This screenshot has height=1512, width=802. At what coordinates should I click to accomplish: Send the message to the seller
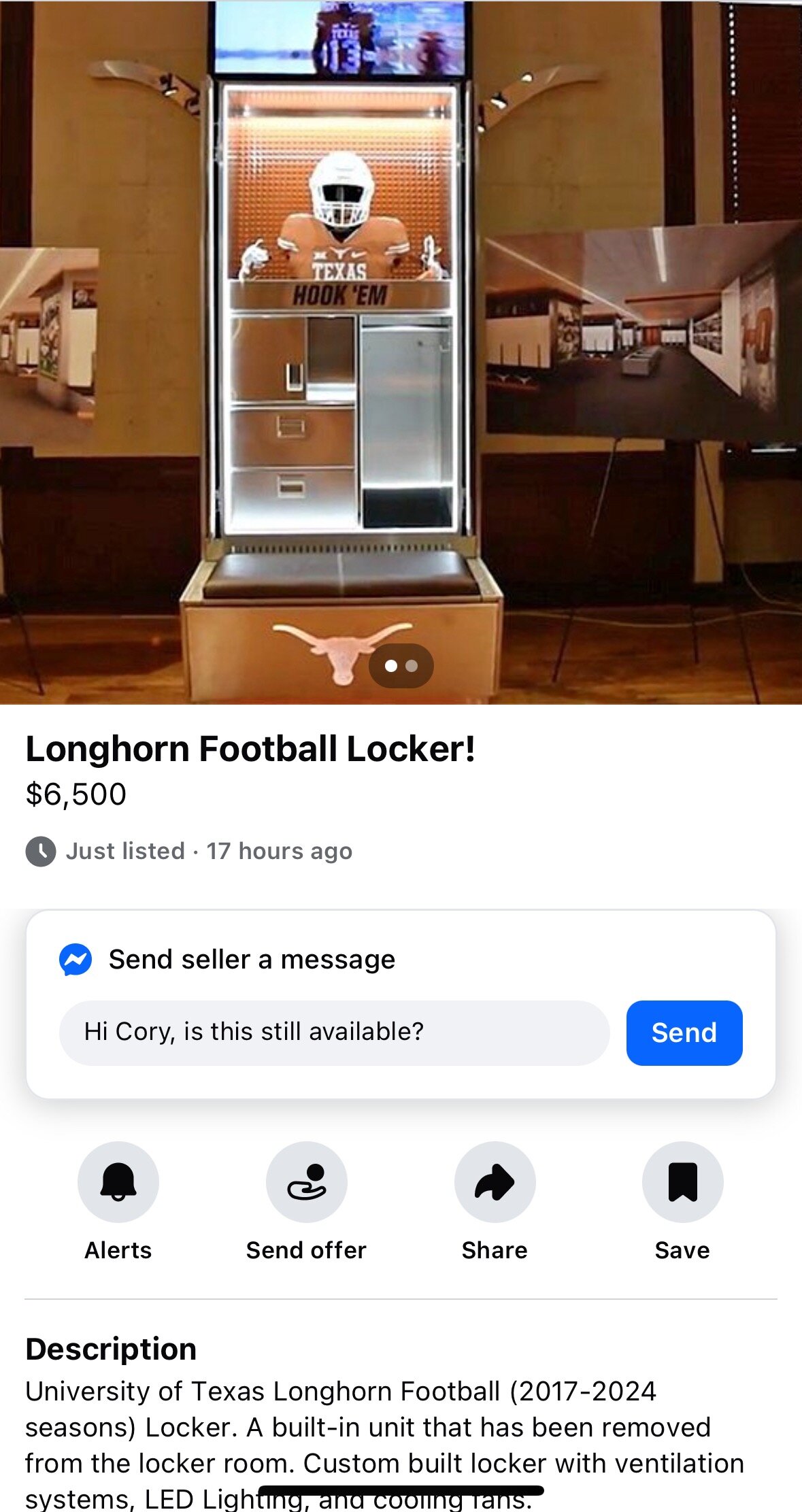[x=684, y=1032]
